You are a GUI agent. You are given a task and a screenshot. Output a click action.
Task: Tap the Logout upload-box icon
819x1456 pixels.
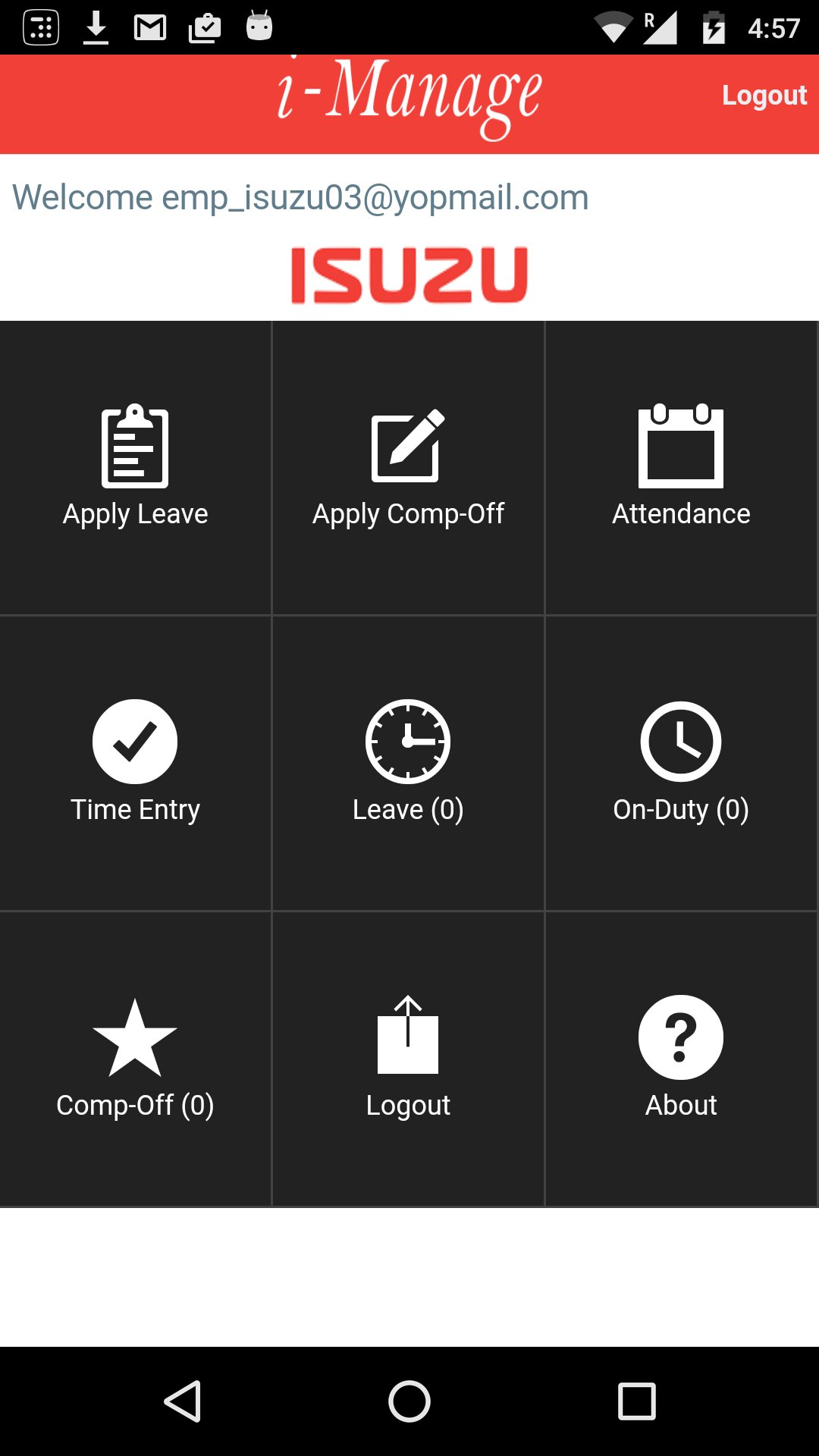tap(408, 1036)
